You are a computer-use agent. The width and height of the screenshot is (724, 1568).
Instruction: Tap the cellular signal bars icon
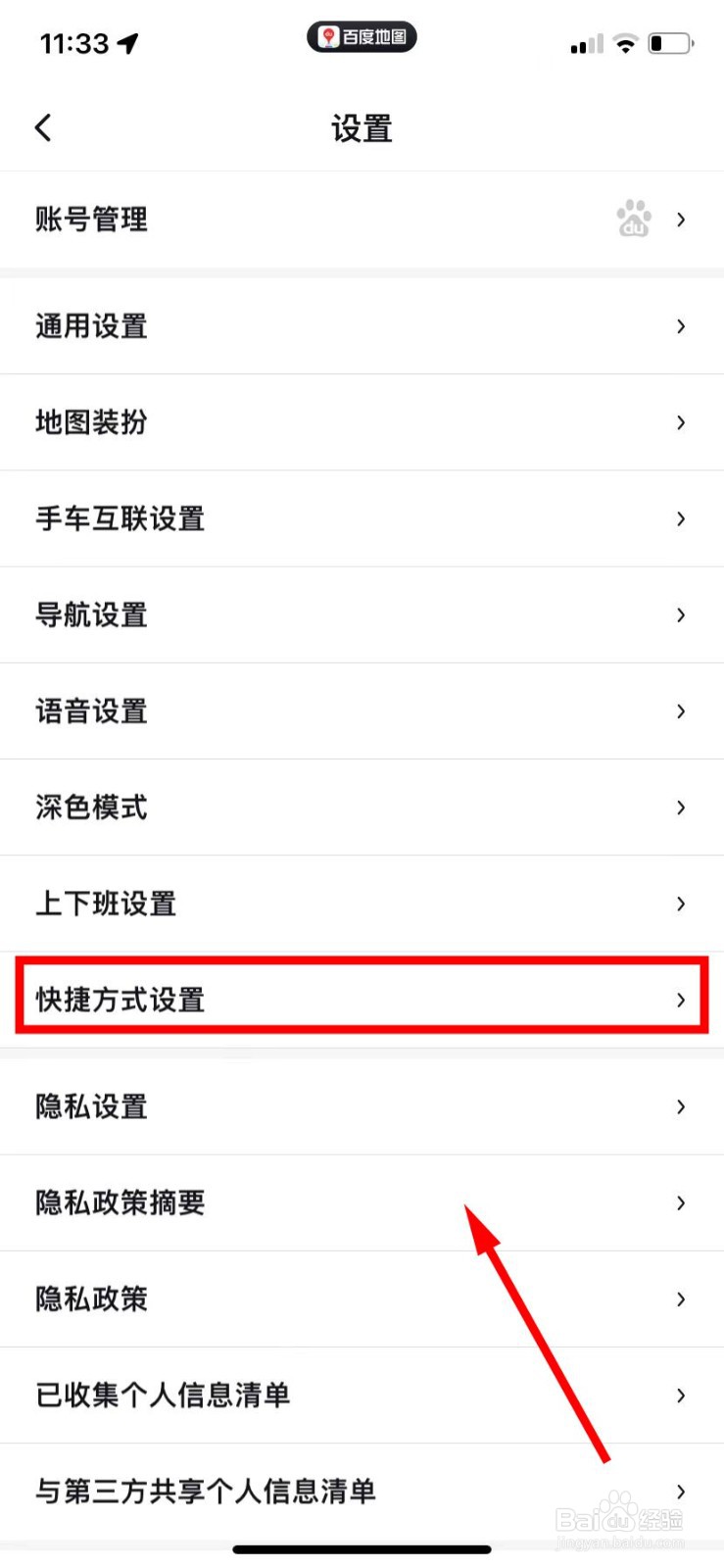pyautogui.click(x=586, y=43)
